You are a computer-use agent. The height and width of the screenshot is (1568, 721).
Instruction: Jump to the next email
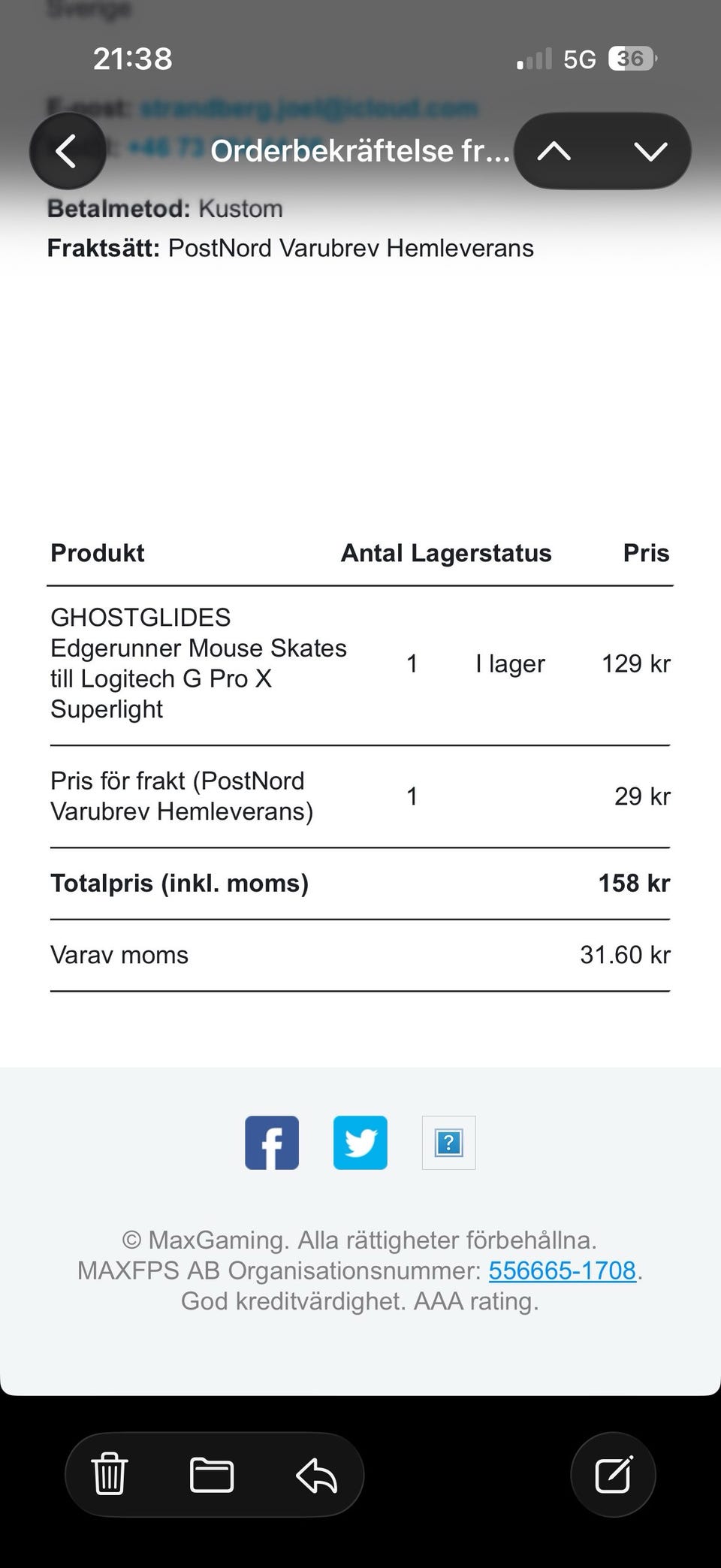point(650,151)
